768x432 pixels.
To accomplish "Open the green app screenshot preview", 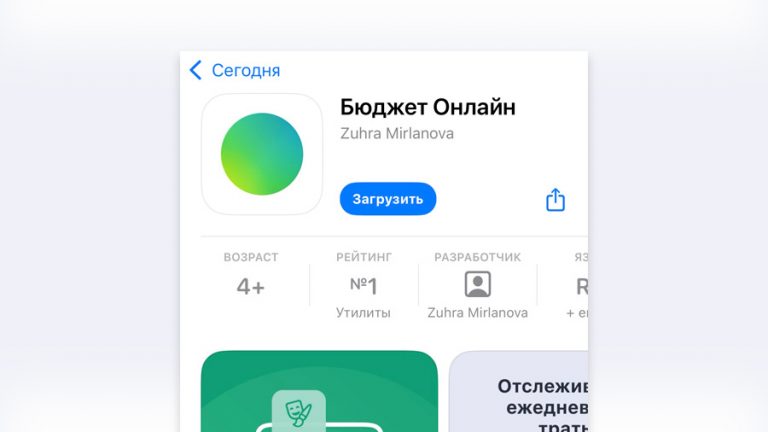I will pos(319,392).
